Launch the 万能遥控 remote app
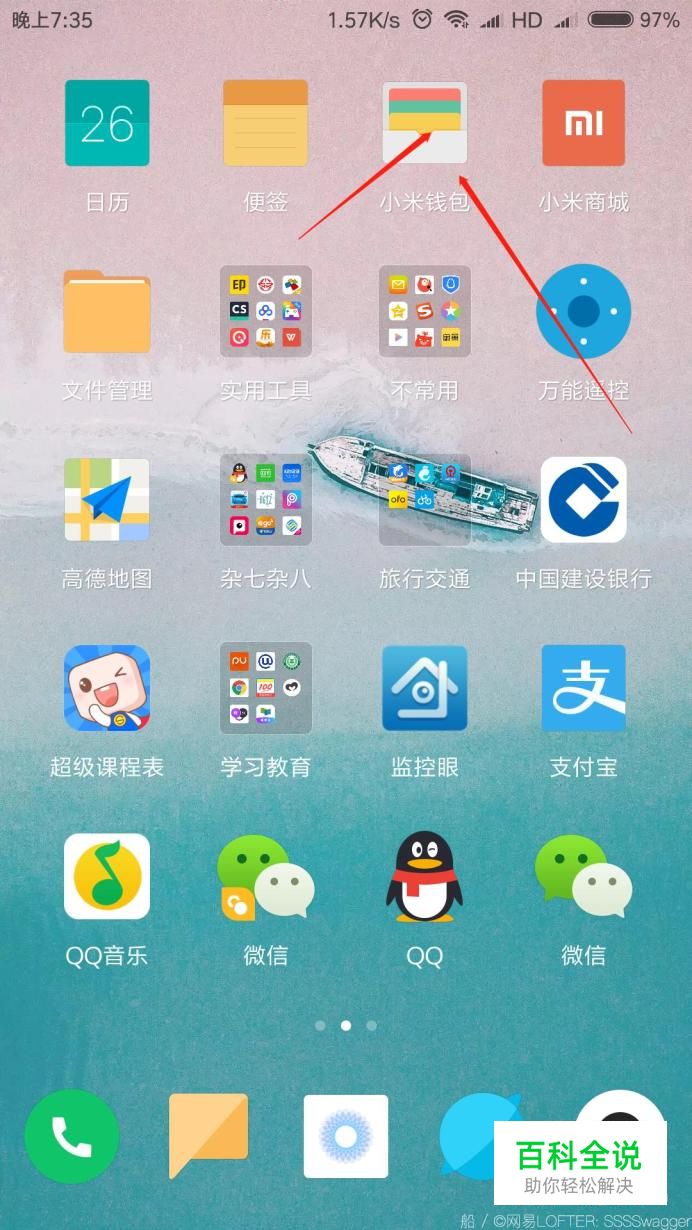 (x=584, y=312)
